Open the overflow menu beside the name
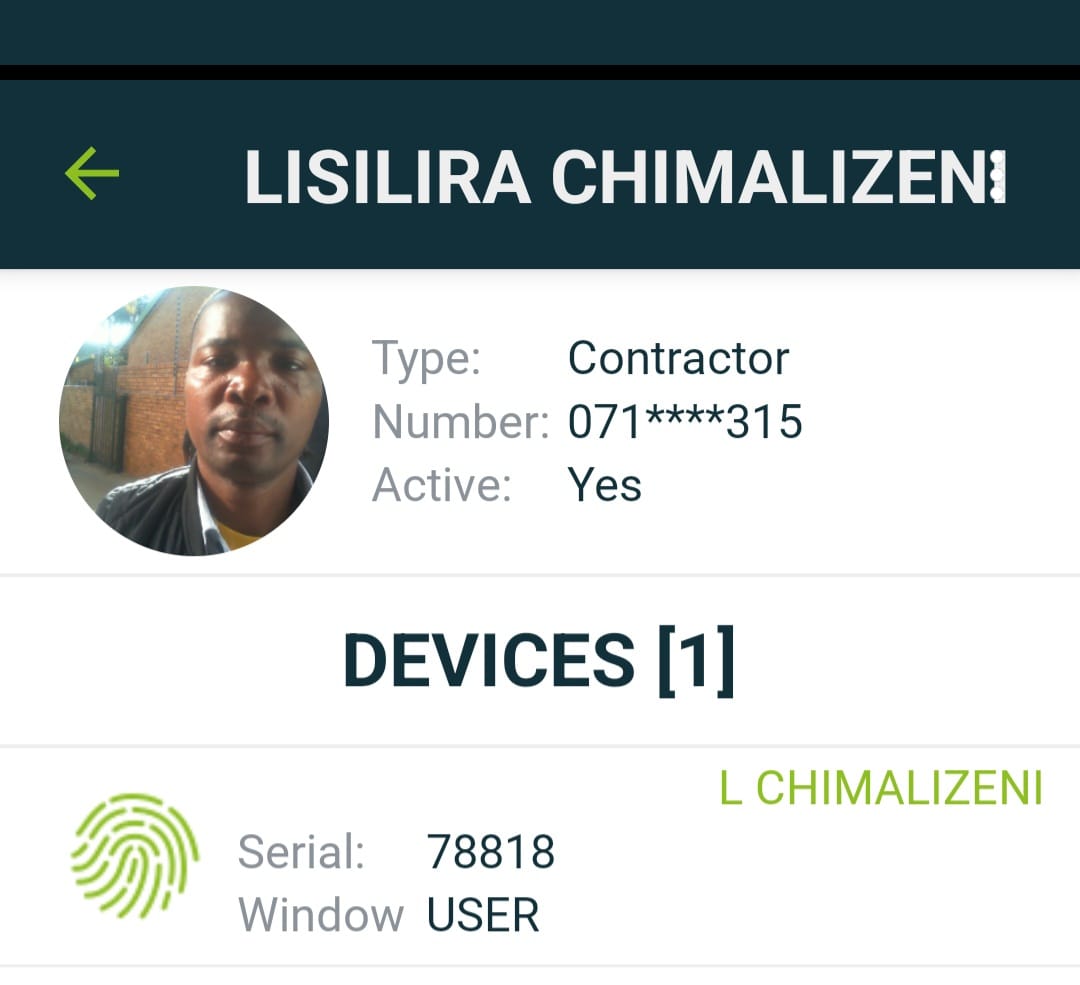1080x985 pixels. [996, 178]
